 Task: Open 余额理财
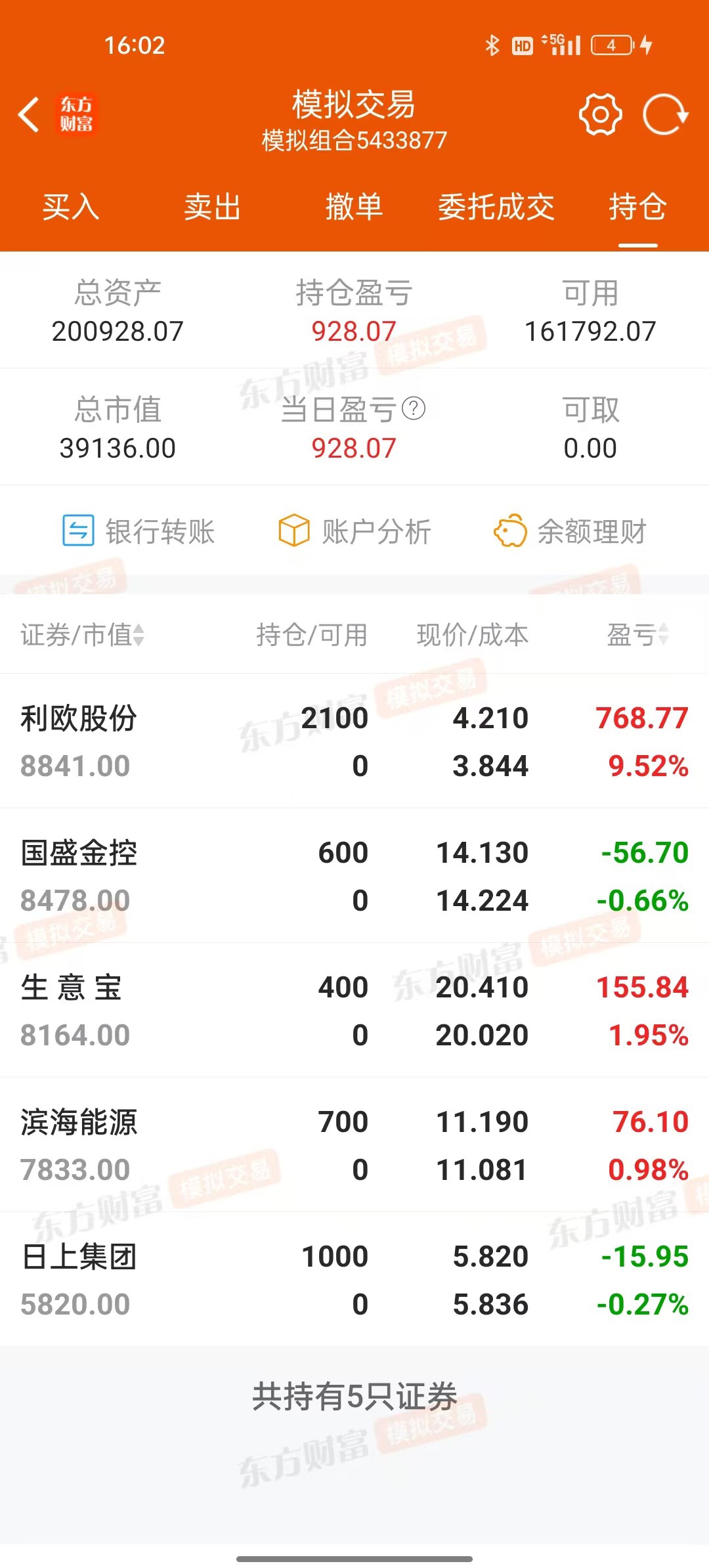coord(570,531)
